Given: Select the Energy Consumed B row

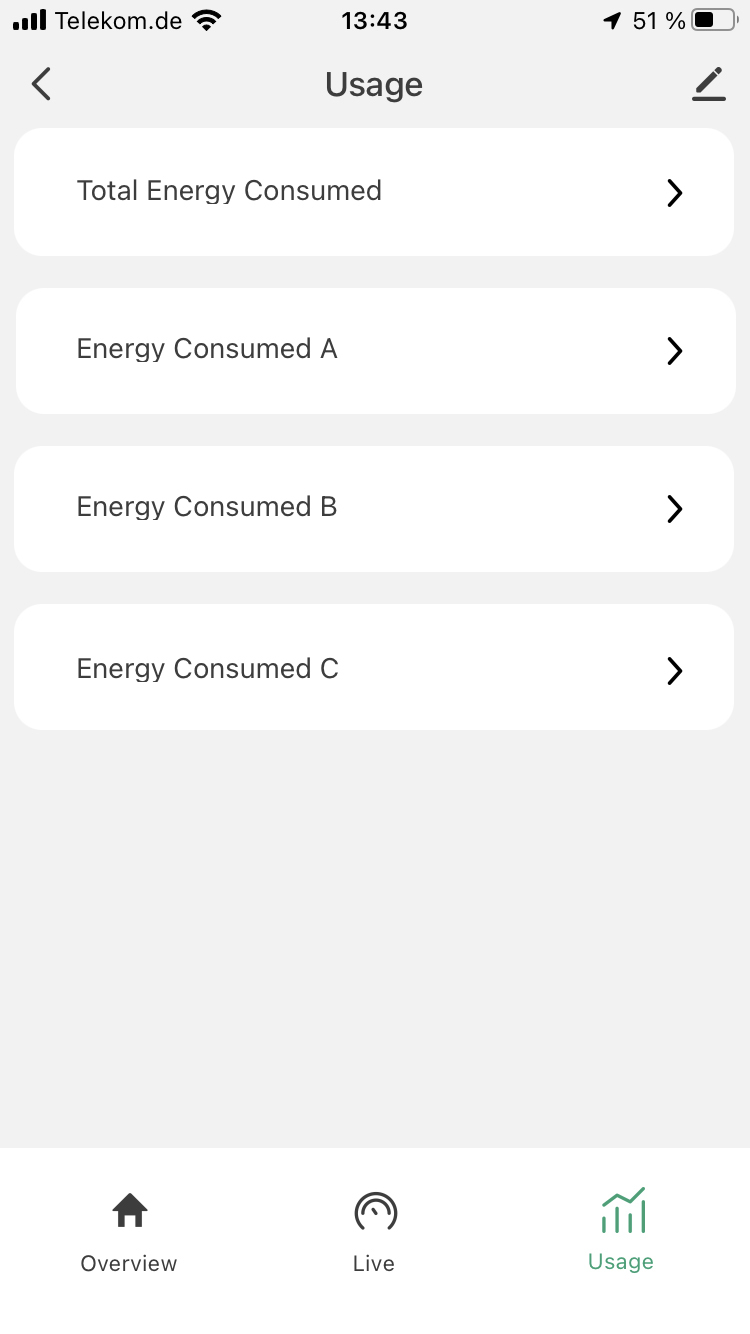Looking at the screenshot, I should pos(374,509).
